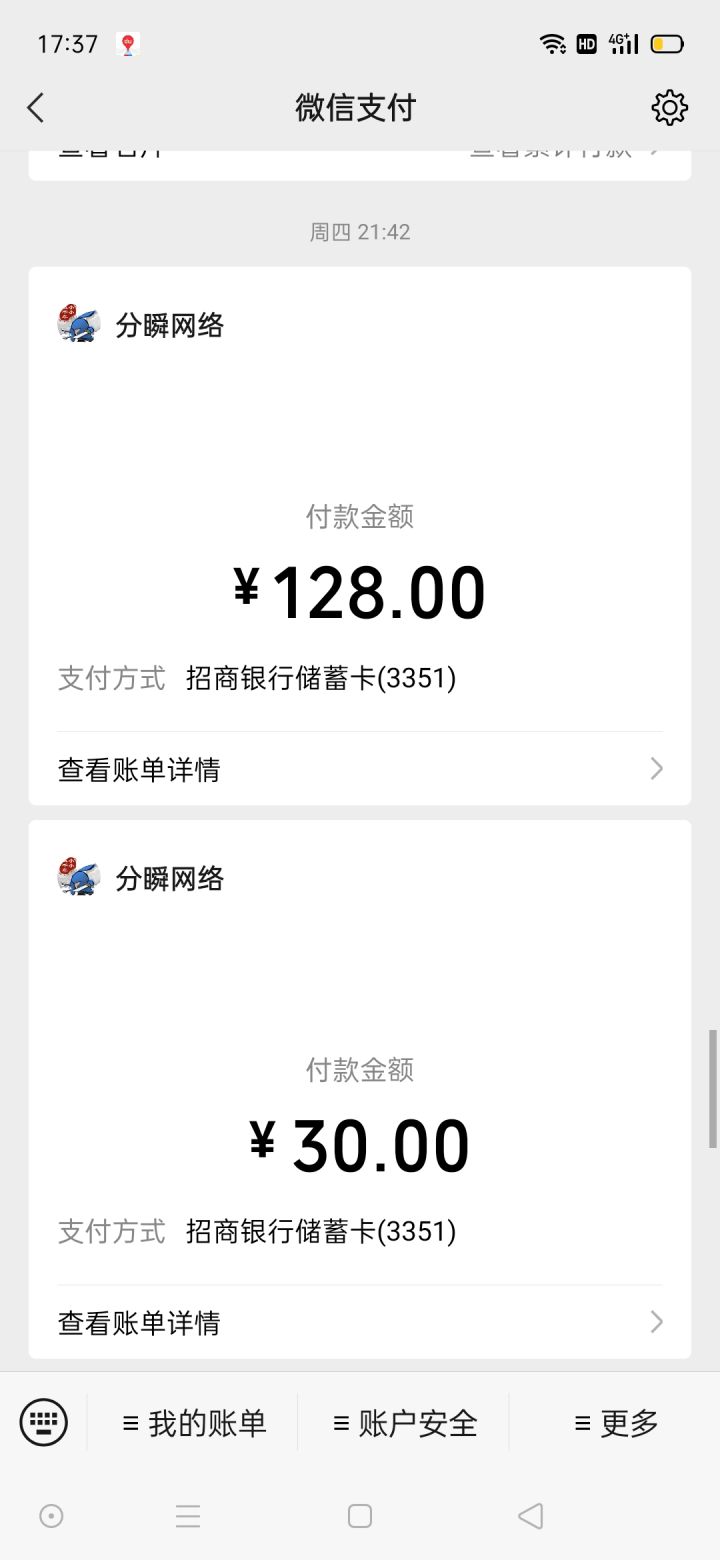
Task: Tap the system home button
Action: point(359,1516)
